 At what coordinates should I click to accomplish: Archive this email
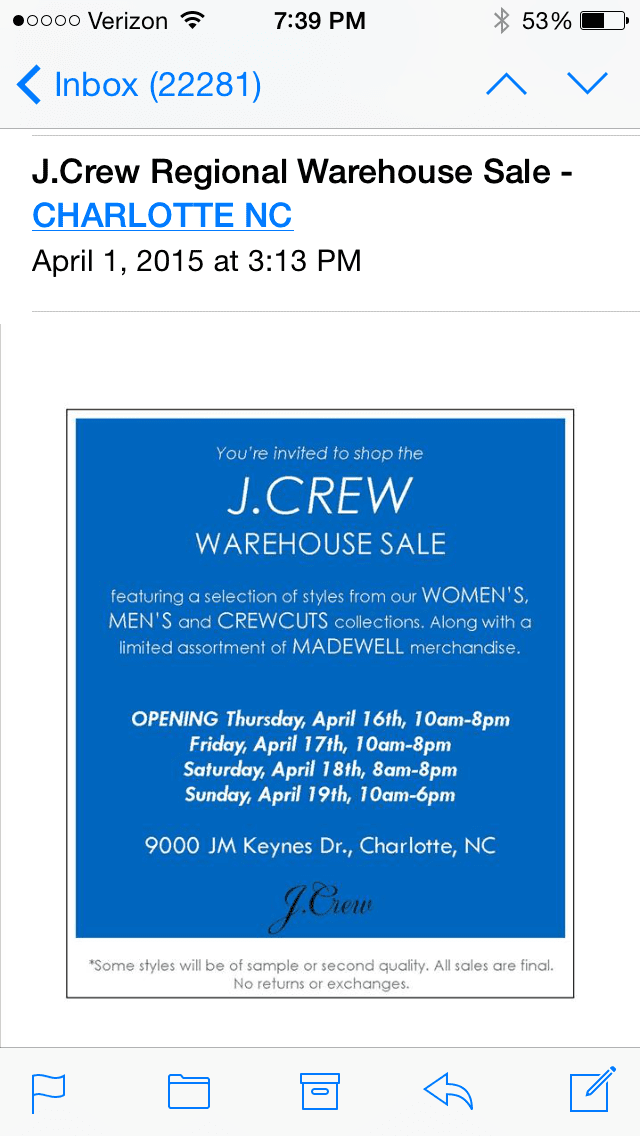point(320,1092)
